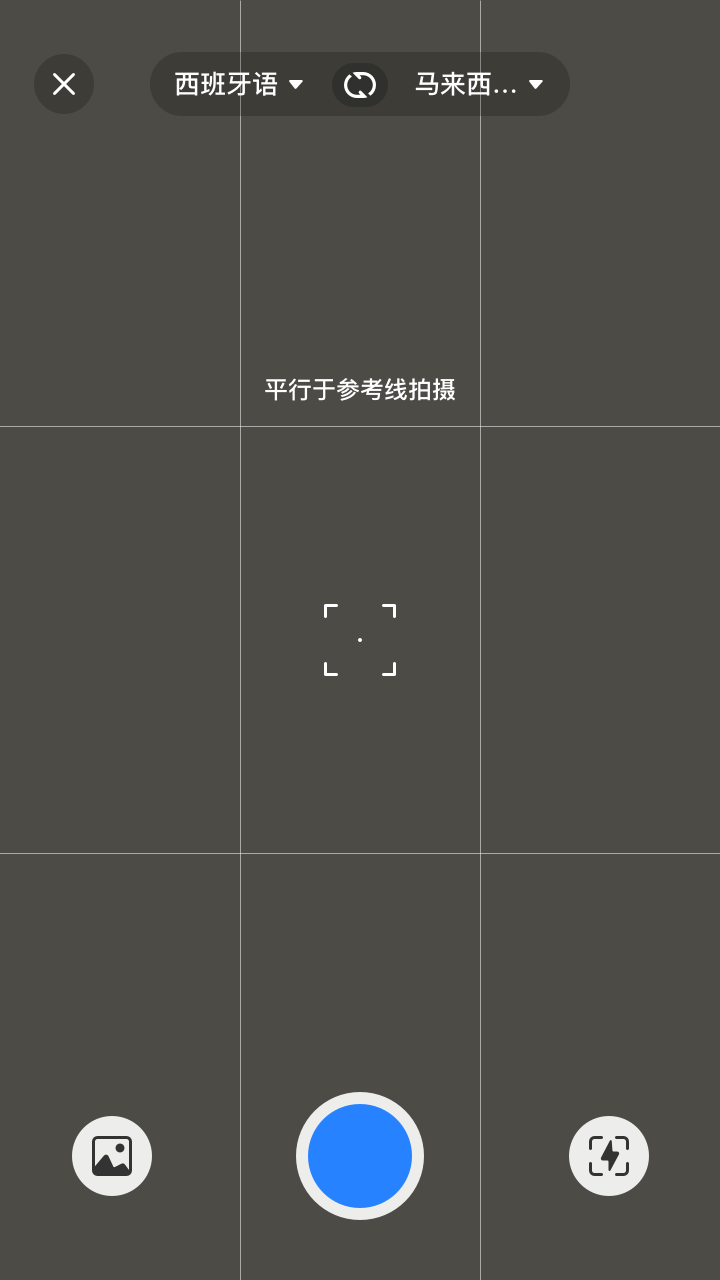
Task: Swap source and target languages
Action: coord(360,85)
